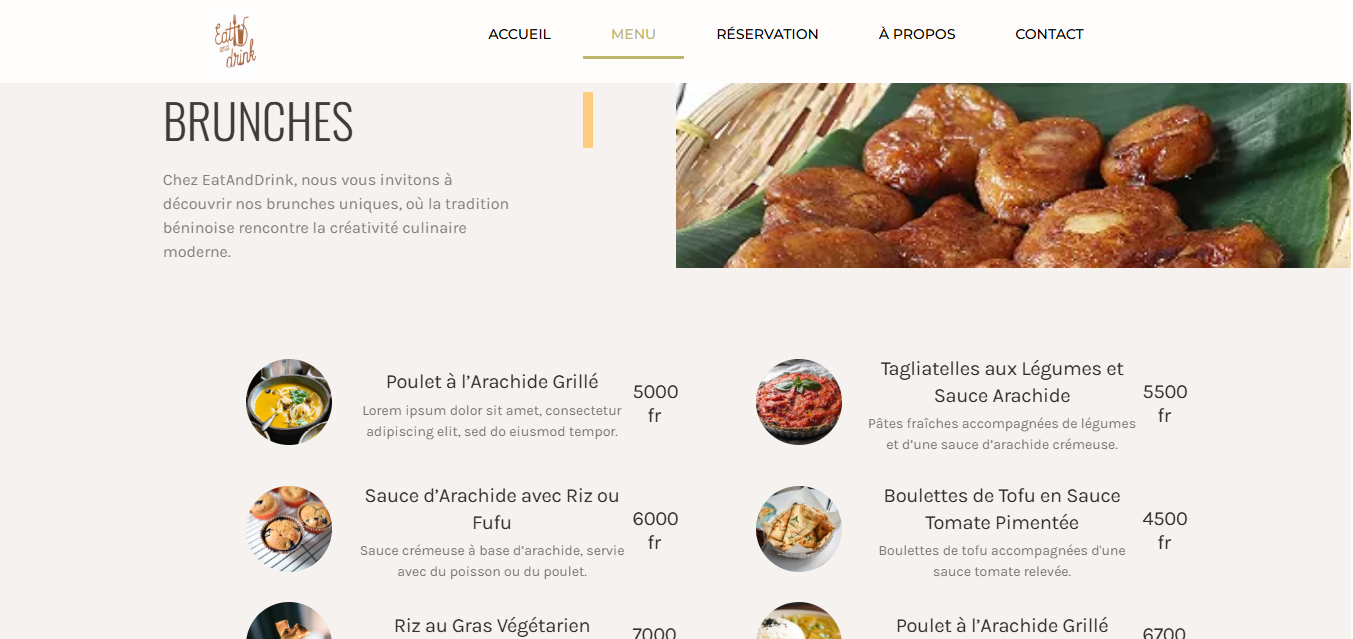This screenshot has width=1353, height=639.
Task: Open the Réservation page
Action: [x=767, y=34]
